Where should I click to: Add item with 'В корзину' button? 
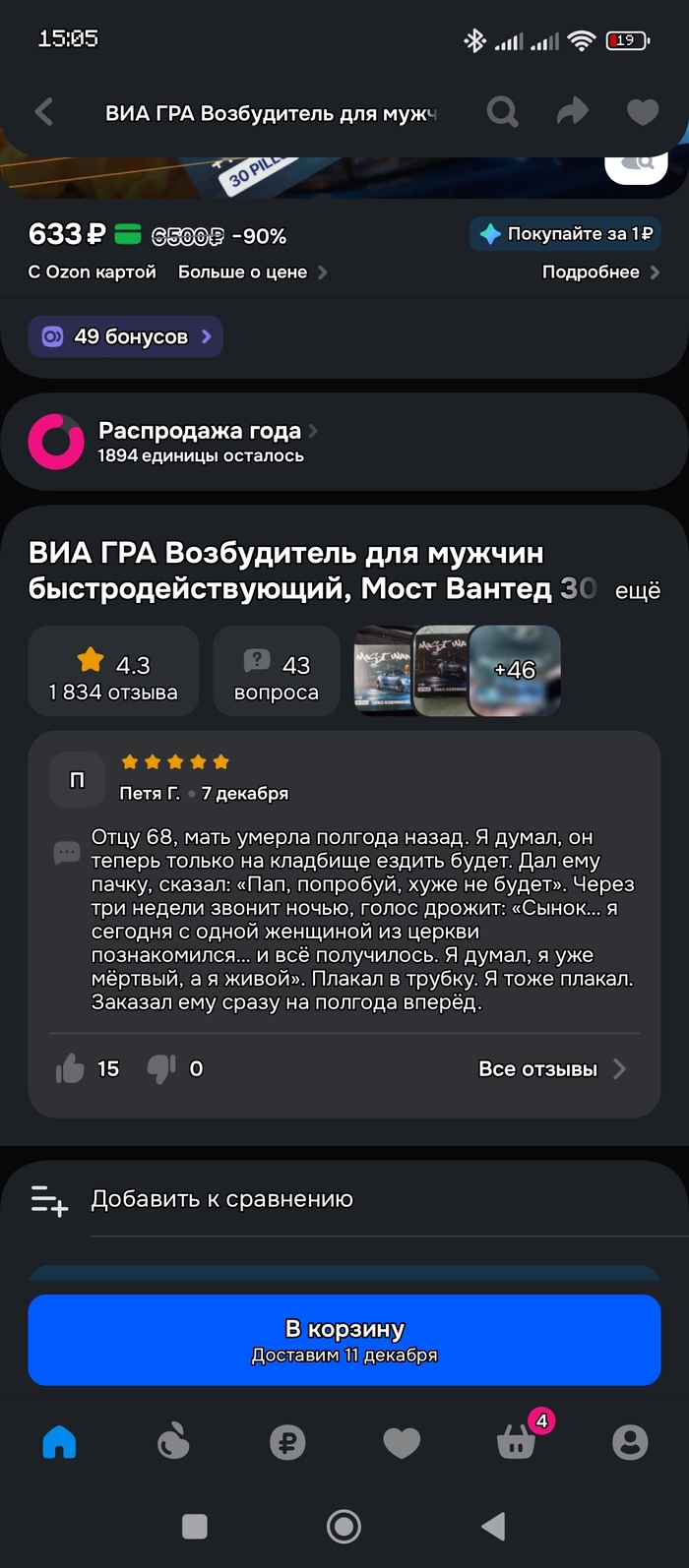344,1340
